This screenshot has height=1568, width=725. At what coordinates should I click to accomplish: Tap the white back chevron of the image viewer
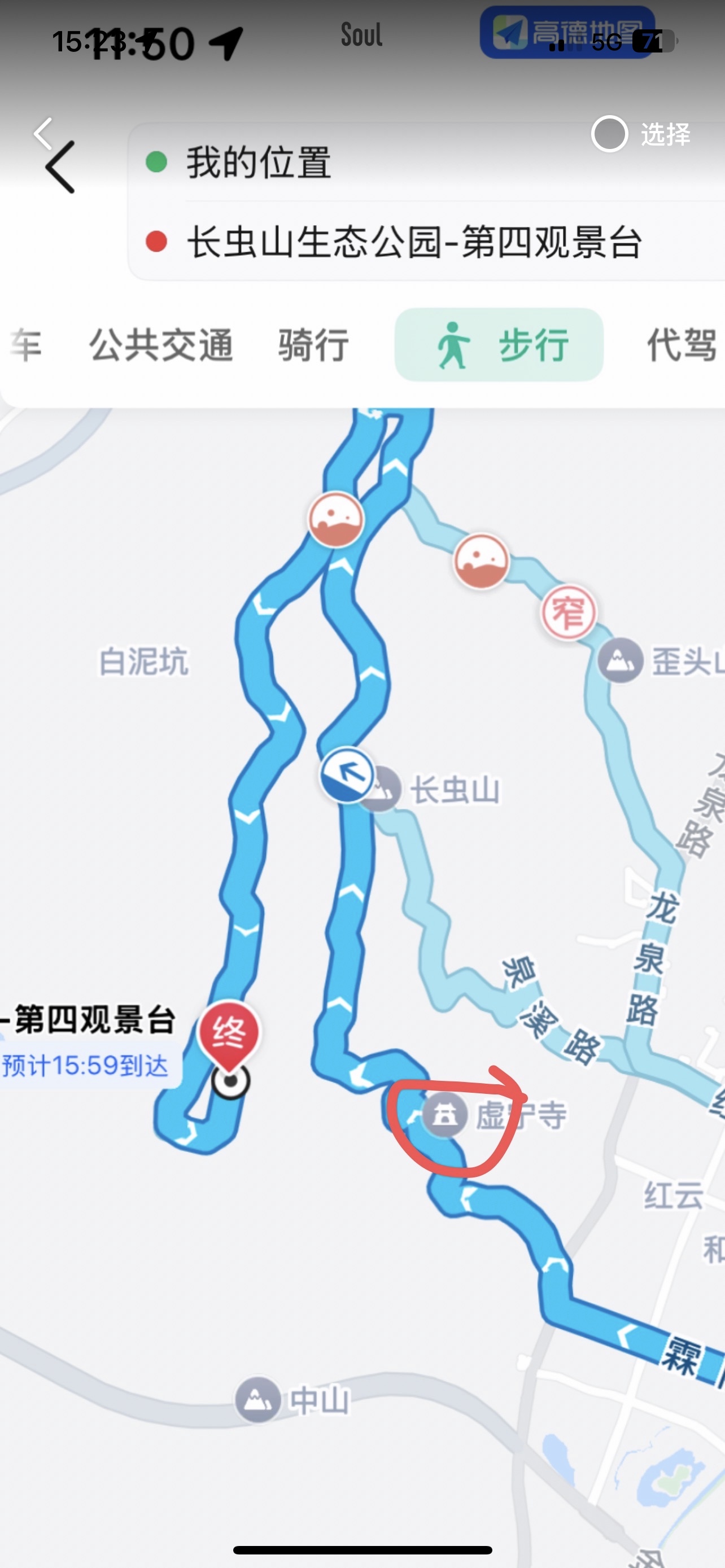coord(42,133)
